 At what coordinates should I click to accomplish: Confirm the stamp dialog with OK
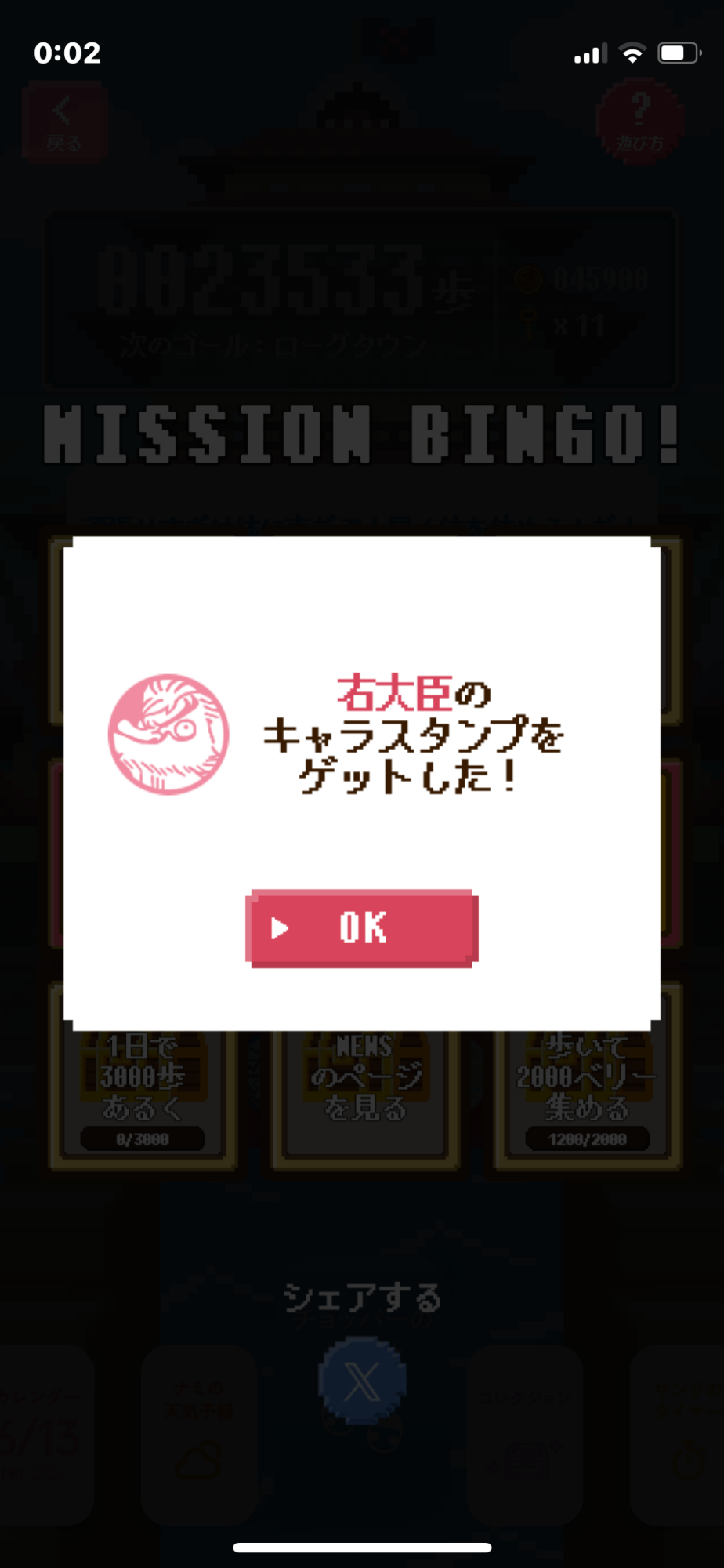(362, 929)
